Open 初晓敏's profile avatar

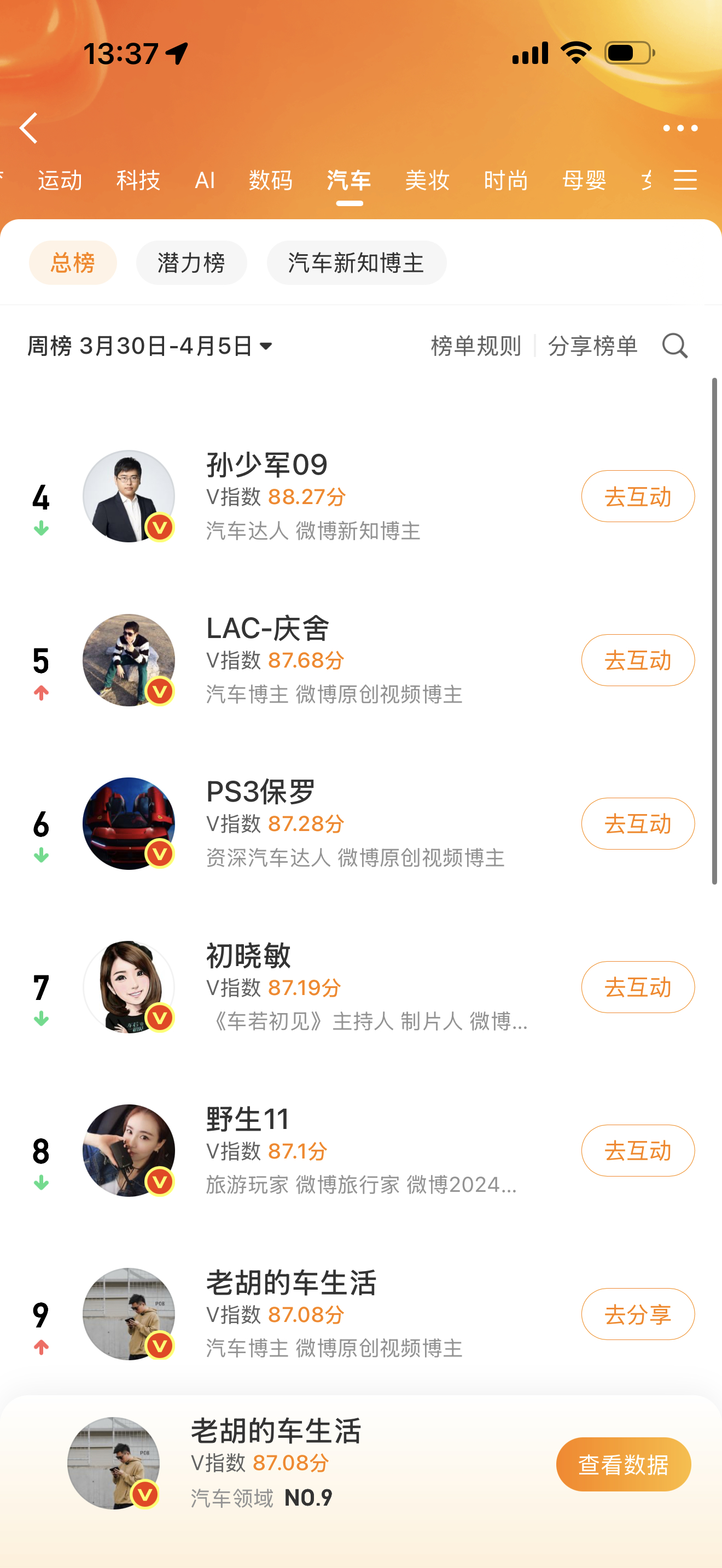pyautogui.click(x=129, y=987)
